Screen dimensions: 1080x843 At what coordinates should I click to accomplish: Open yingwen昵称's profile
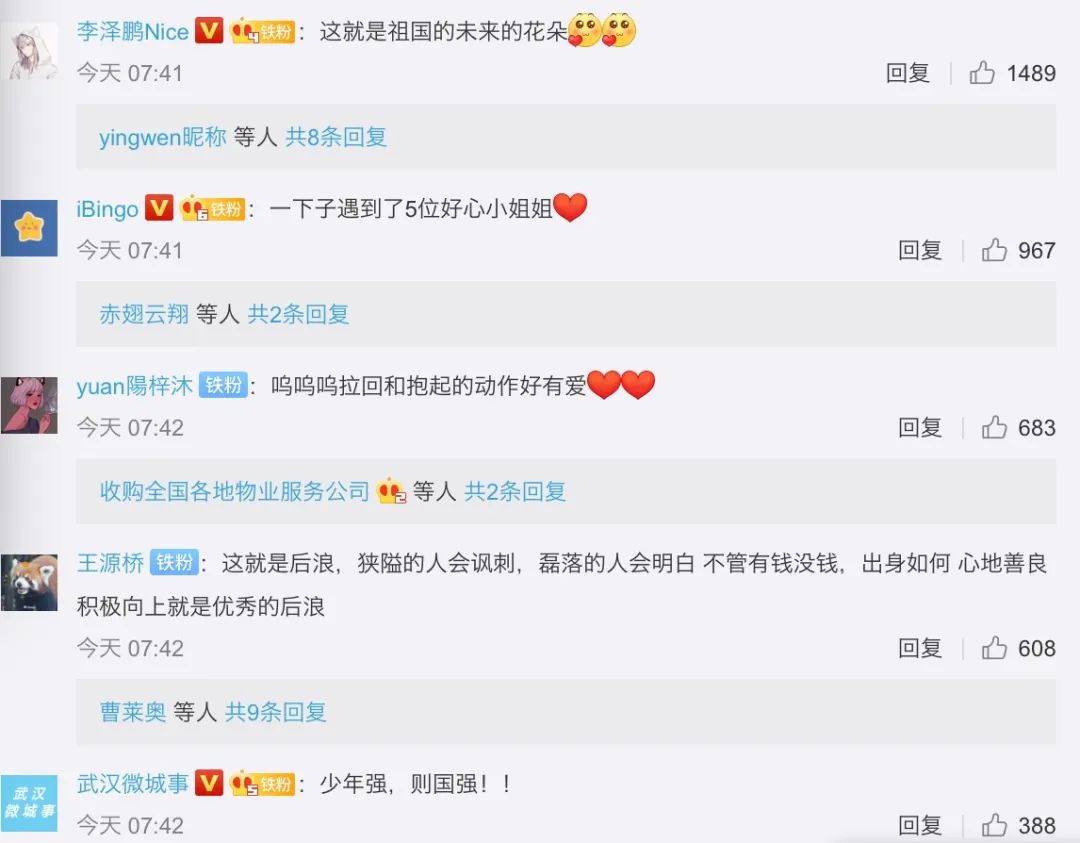[162, 137]
